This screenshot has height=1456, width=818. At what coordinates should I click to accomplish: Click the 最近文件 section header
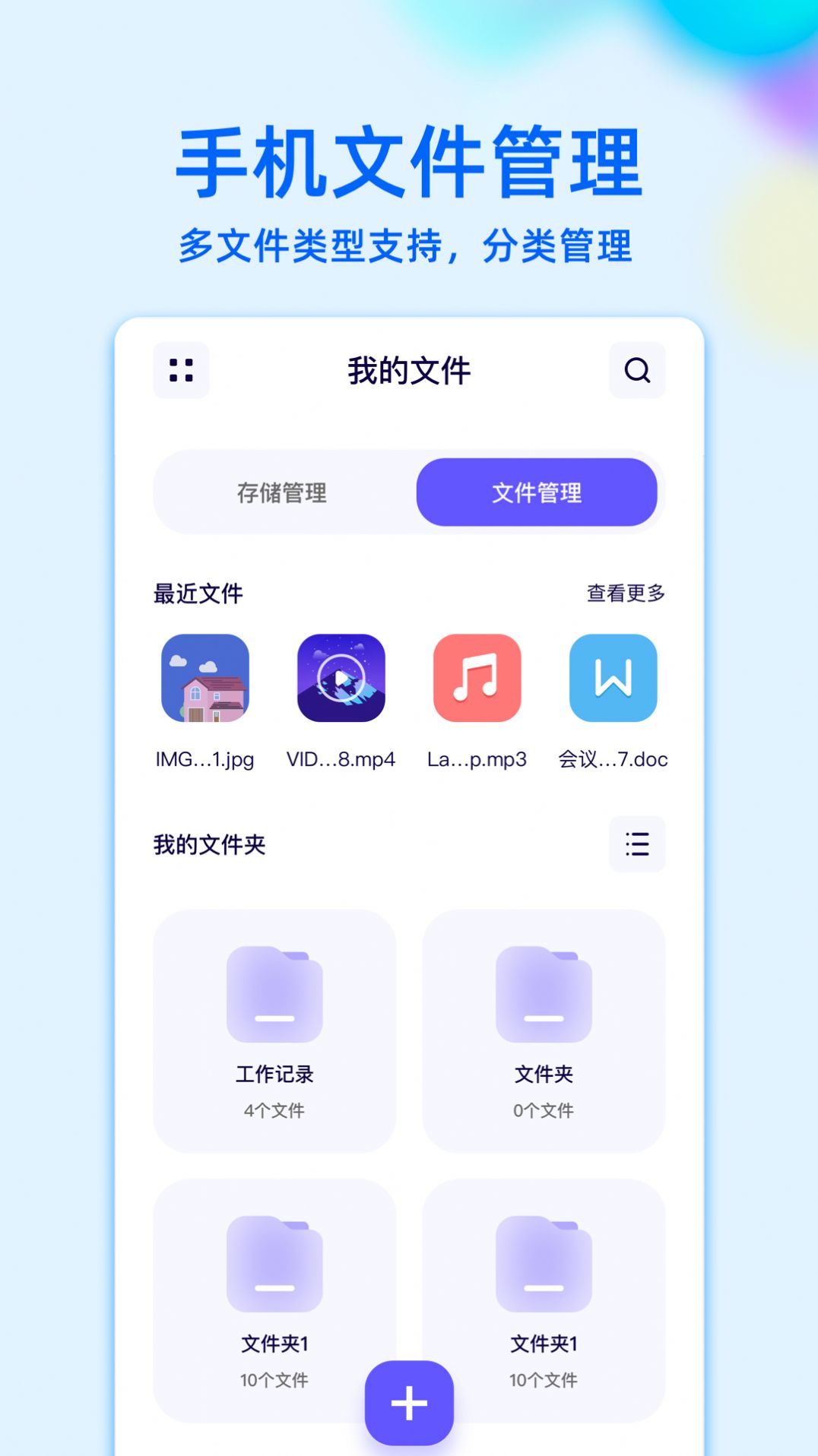click(197, 594)
